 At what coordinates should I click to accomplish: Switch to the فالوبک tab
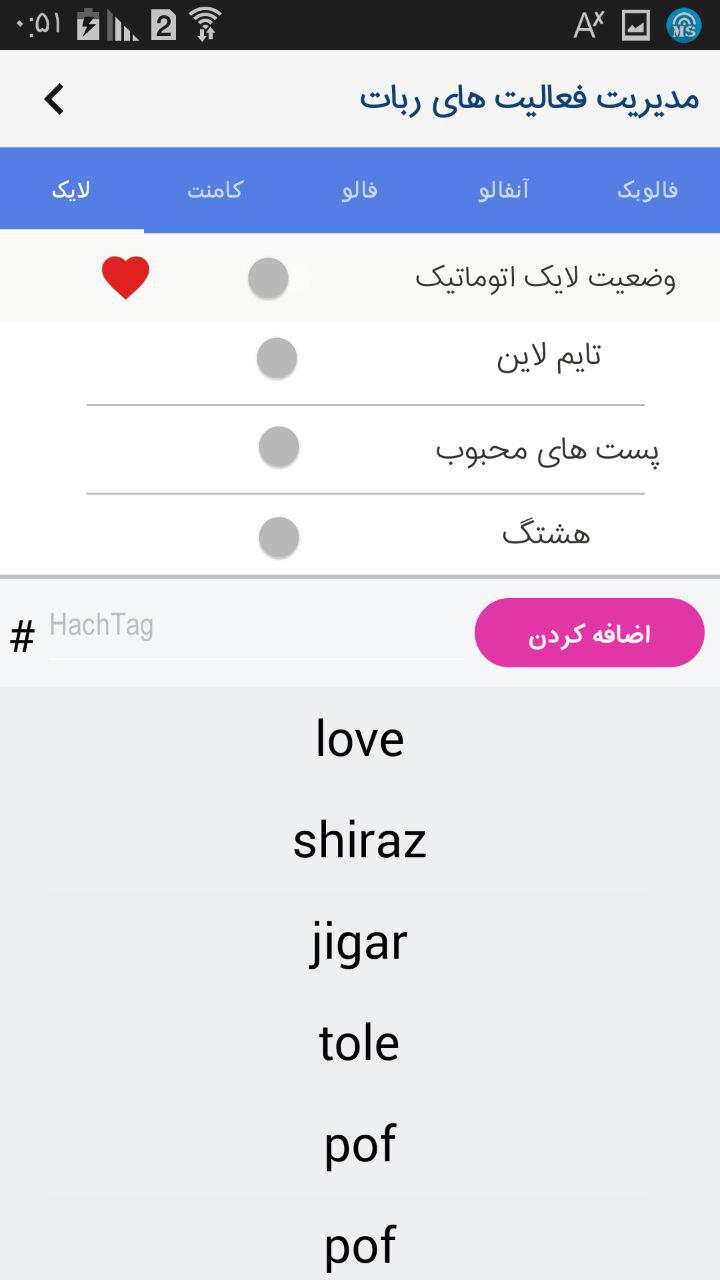point(647,190)
